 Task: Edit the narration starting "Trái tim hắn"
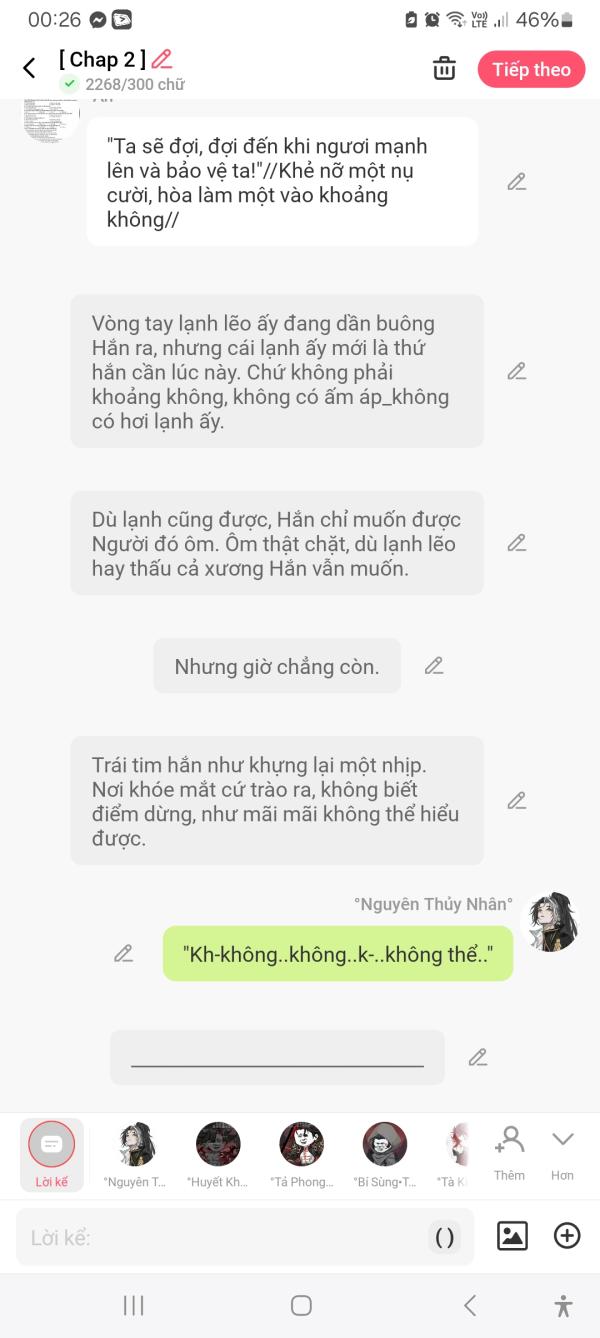click(x=516, y=801)
